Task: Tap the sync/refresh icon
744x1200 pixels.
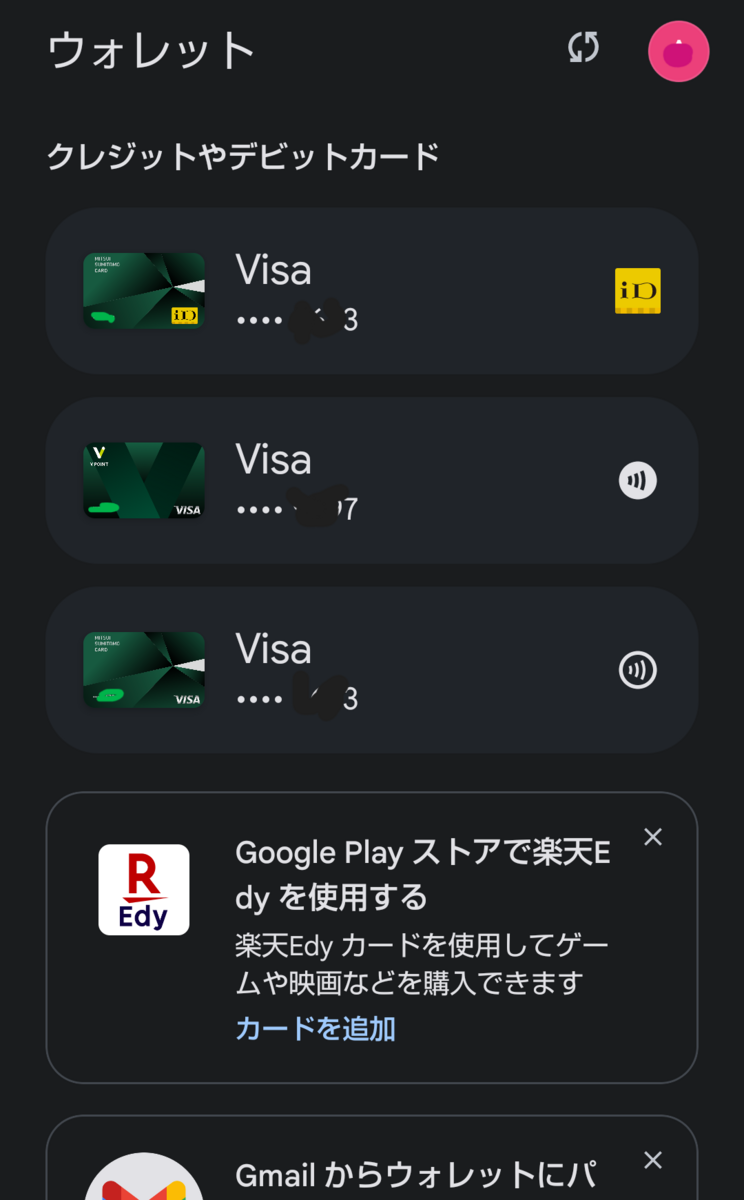Action: [583, 49]
